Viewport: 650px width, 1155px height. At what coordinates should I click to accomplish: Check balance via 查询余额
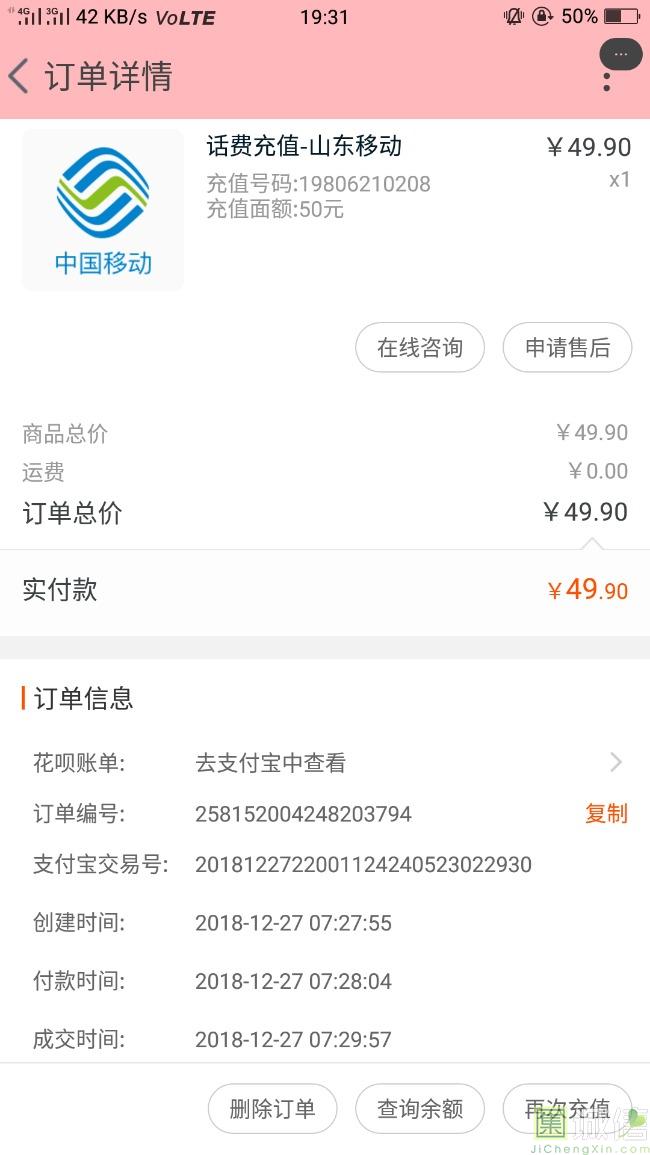point(420,1108)
